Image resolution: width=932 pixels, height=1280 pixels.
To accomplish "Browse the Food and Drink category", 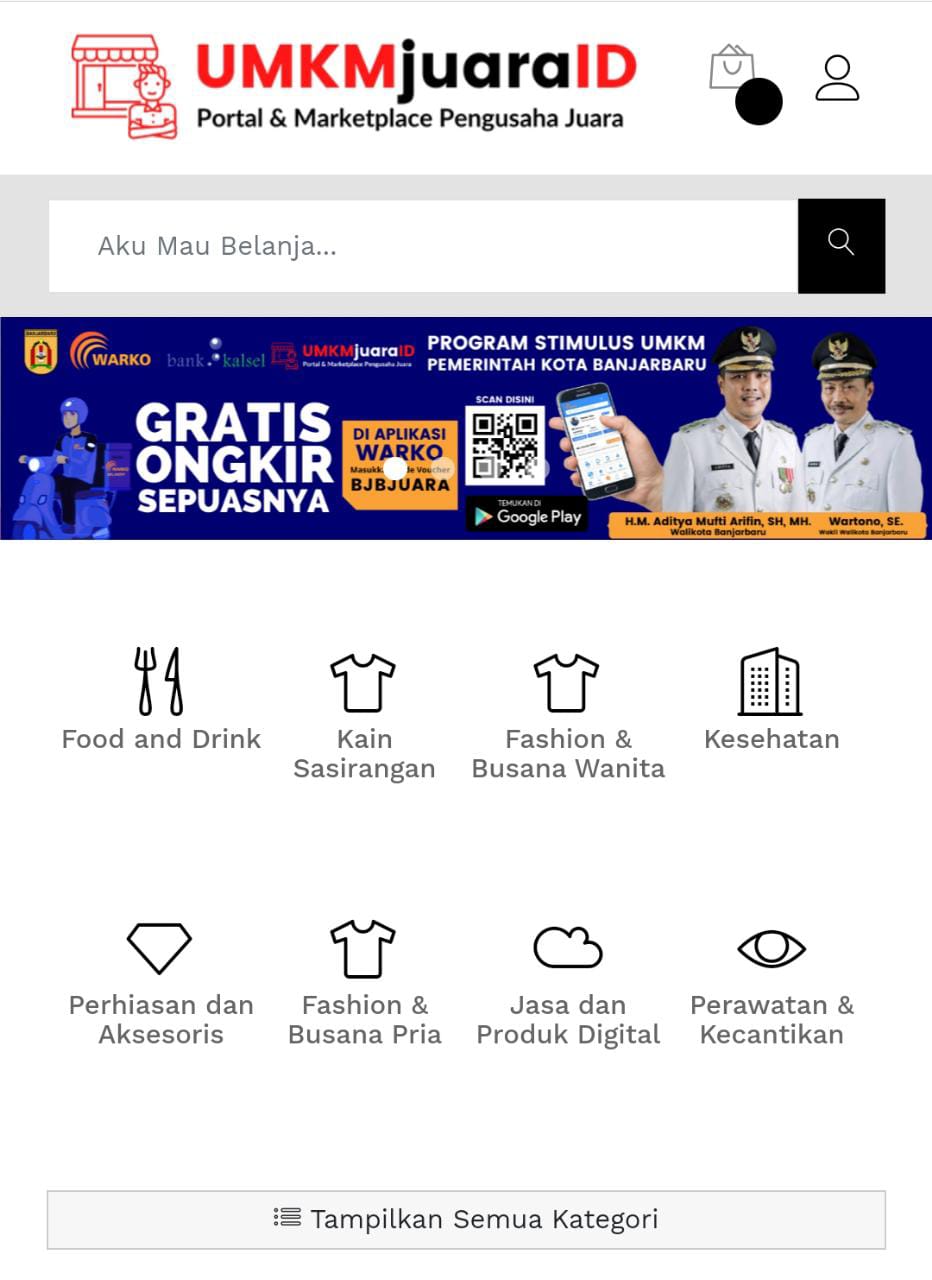I will click(x=161, y=700).
